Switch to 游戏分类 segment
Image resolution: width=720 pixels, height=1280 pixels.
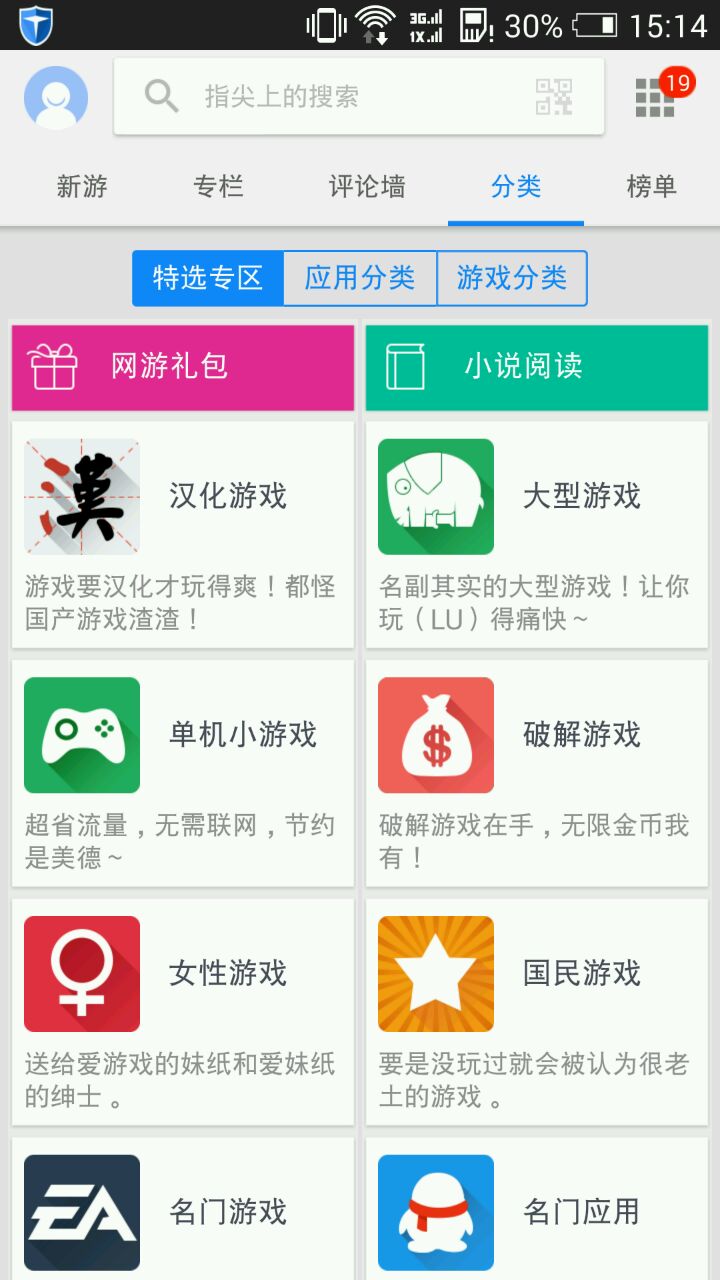[512, 278]
